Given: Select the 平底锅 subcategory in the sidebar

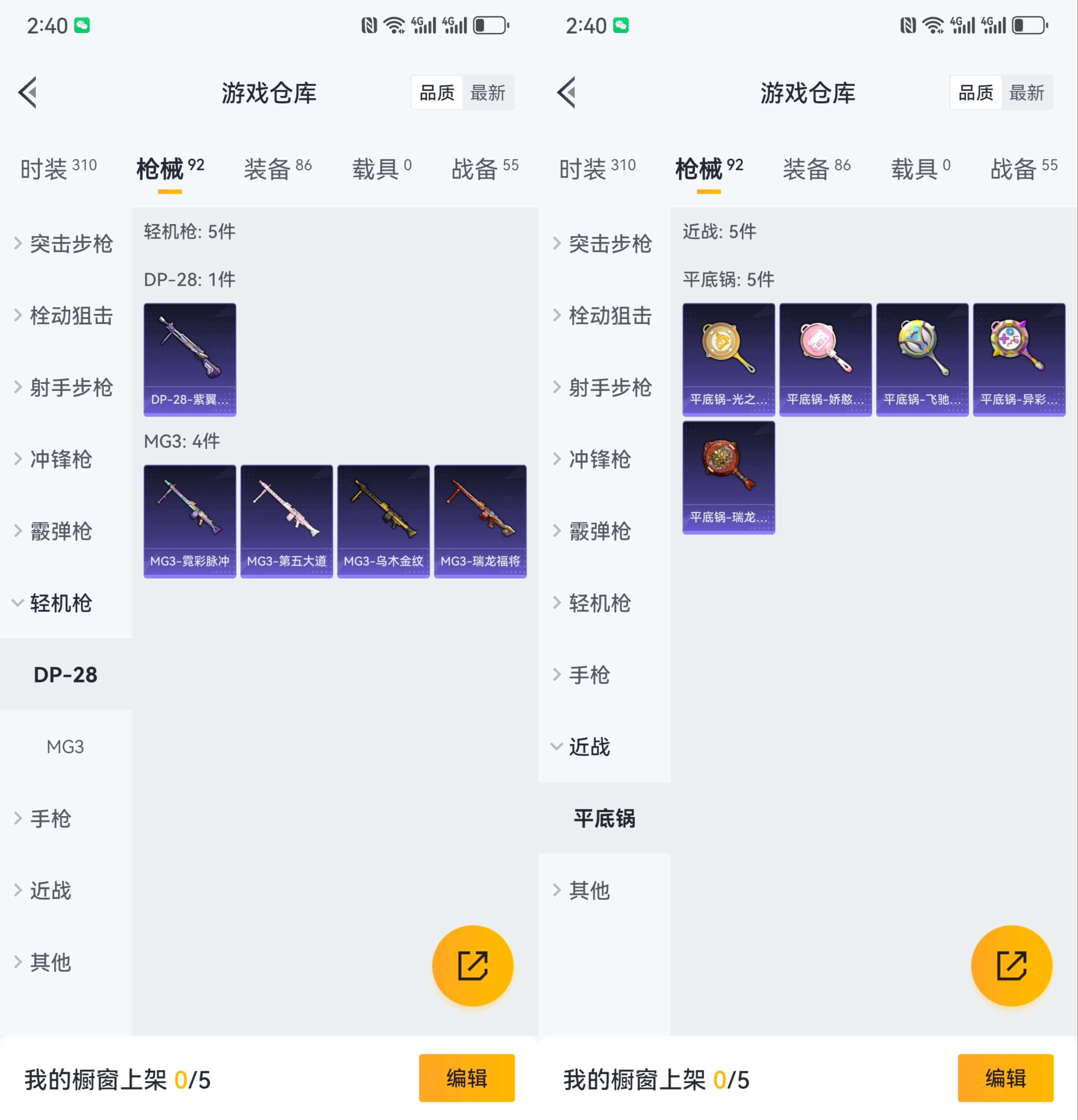Looking at the screenshot, I should point(604,818).
